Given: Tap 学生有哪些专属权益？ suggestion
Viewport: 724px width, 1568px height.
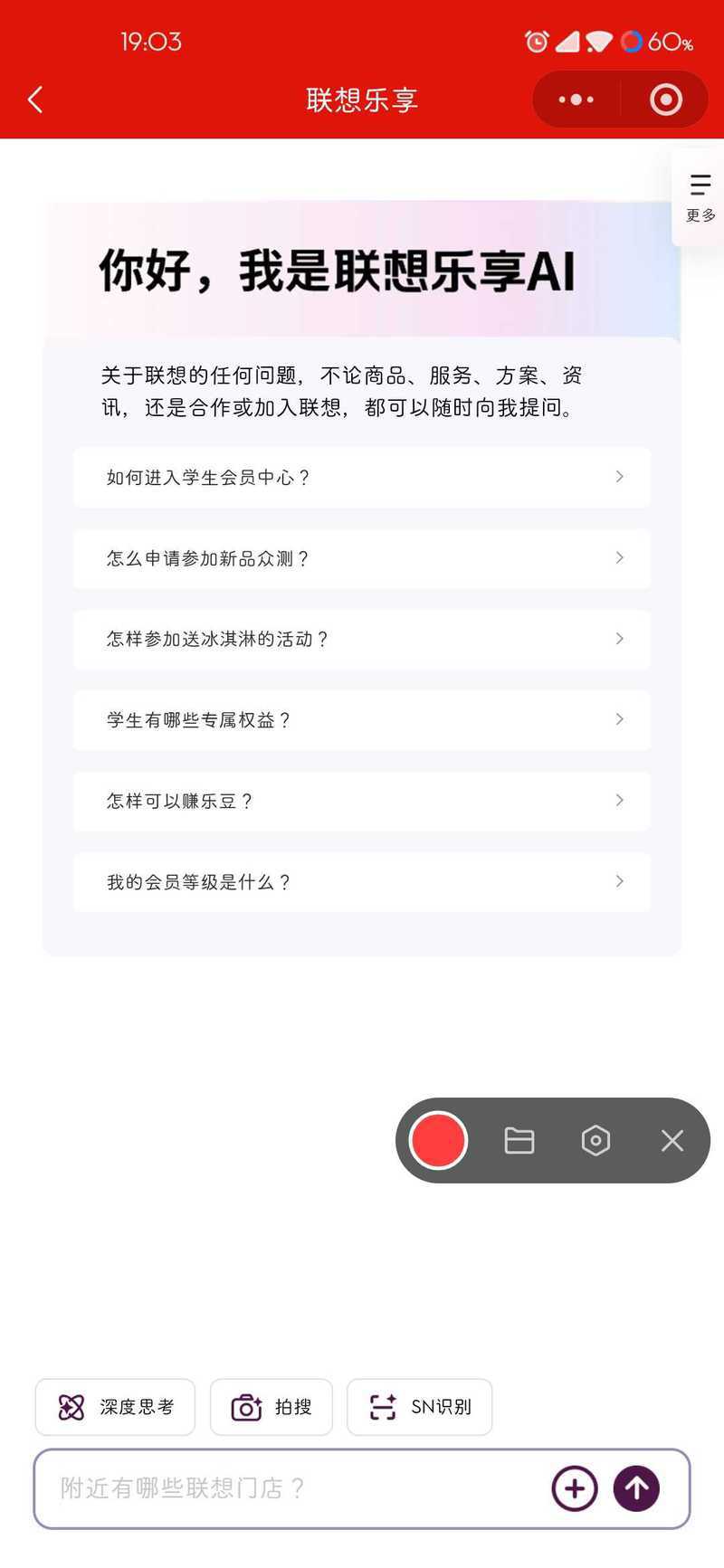Looking at the screenshot, I should coord(362,719).
